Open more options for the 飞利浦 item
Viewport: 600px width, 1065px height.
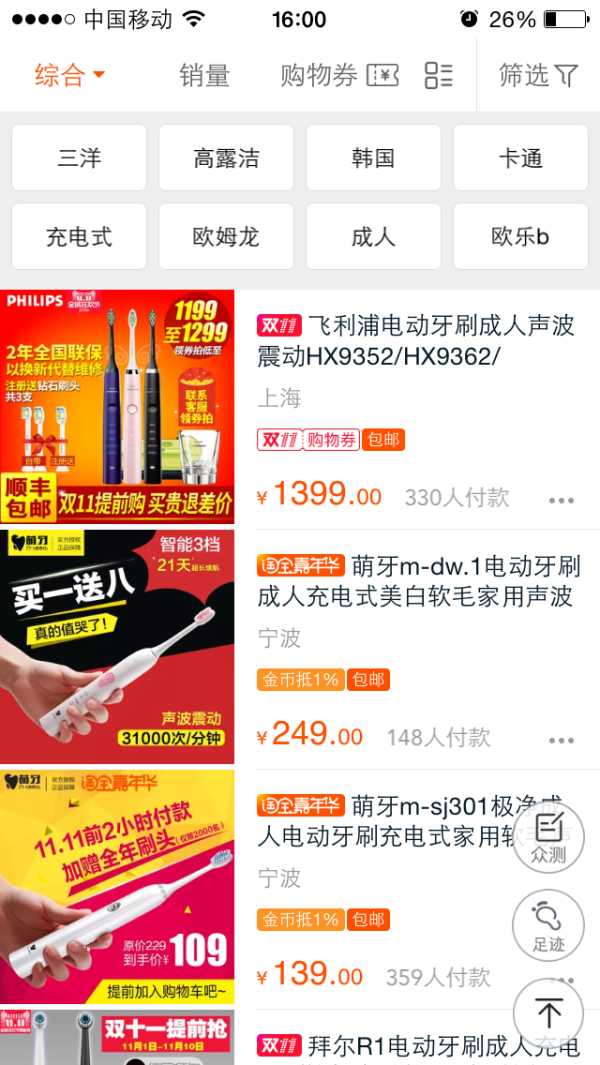click(561, 500)
